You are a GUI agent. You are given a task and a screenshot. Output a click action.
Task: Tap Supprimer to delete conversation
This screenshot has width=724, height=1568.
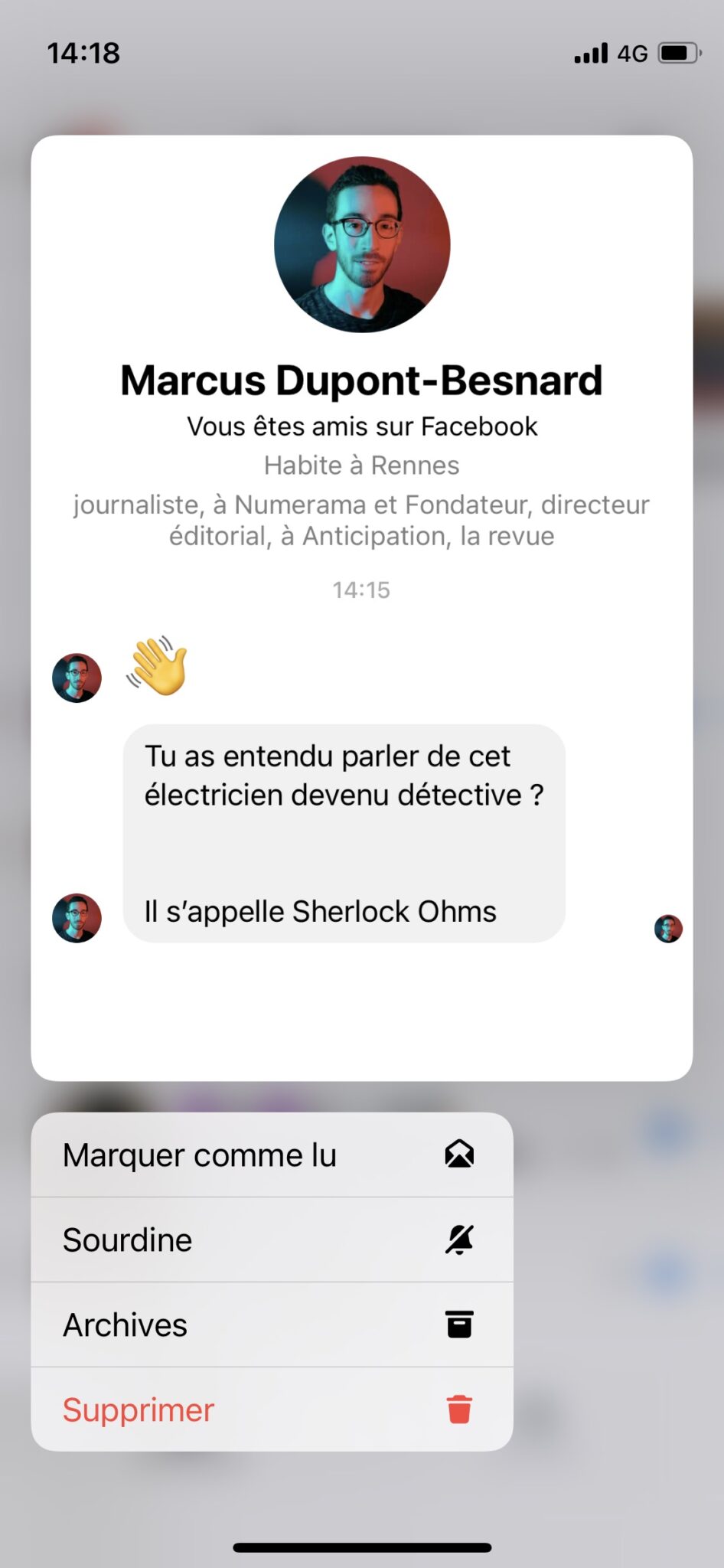(x=272, y=1410)
